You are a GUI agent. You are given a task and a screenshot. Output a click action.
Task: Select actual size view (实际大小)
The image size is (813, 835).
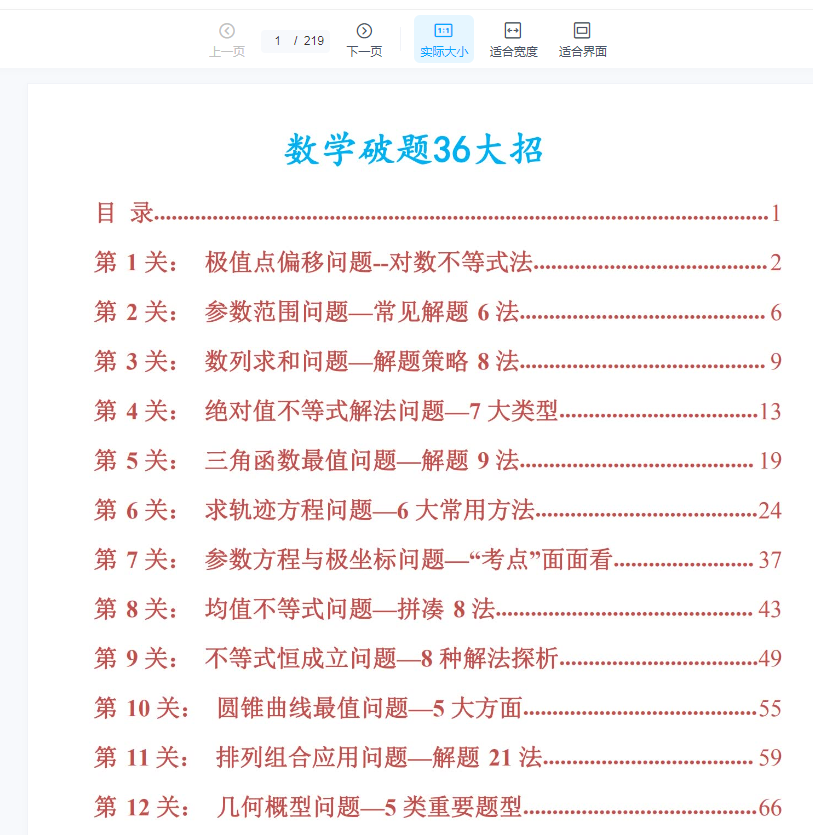click(x=443, y=39)
